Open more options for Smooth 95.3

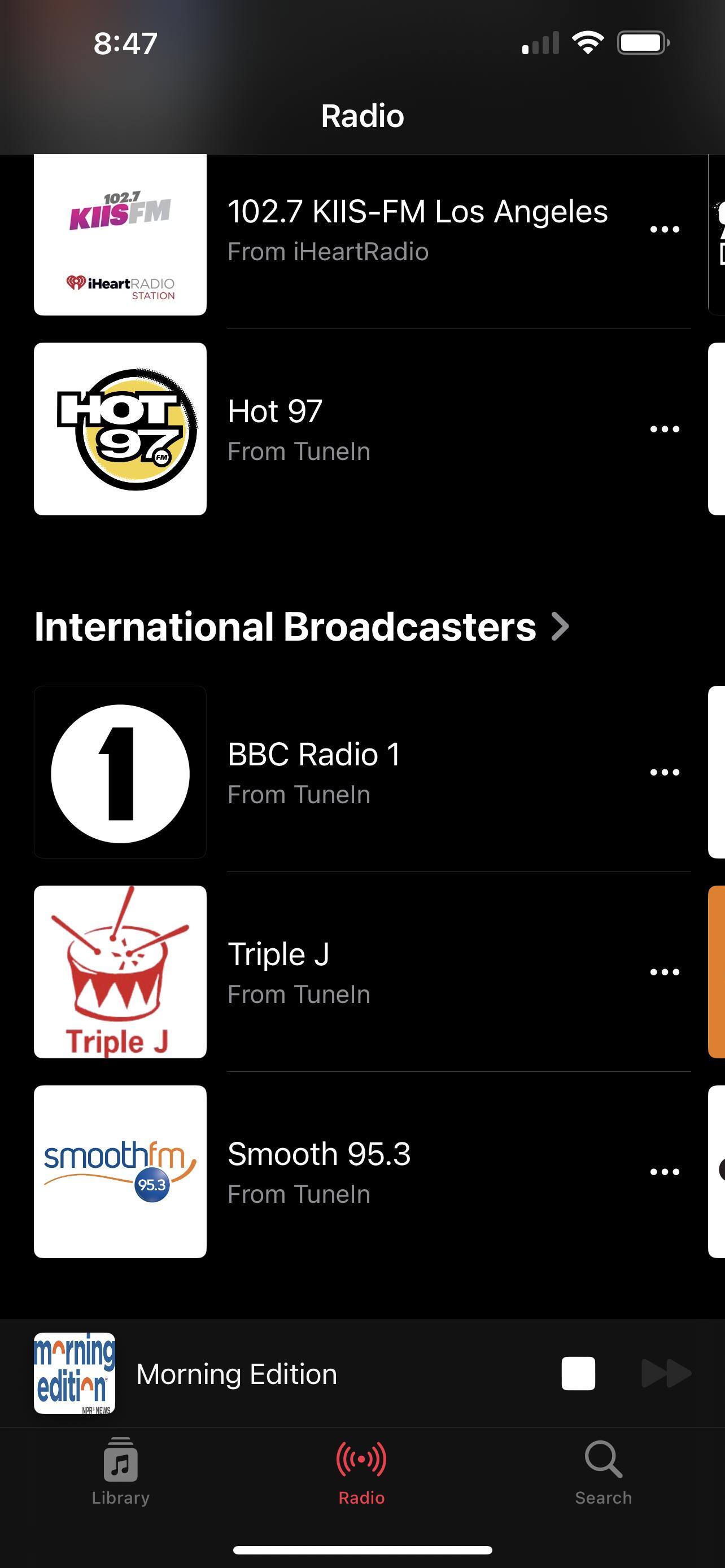pyautogui.click(x=664, y=1172)
